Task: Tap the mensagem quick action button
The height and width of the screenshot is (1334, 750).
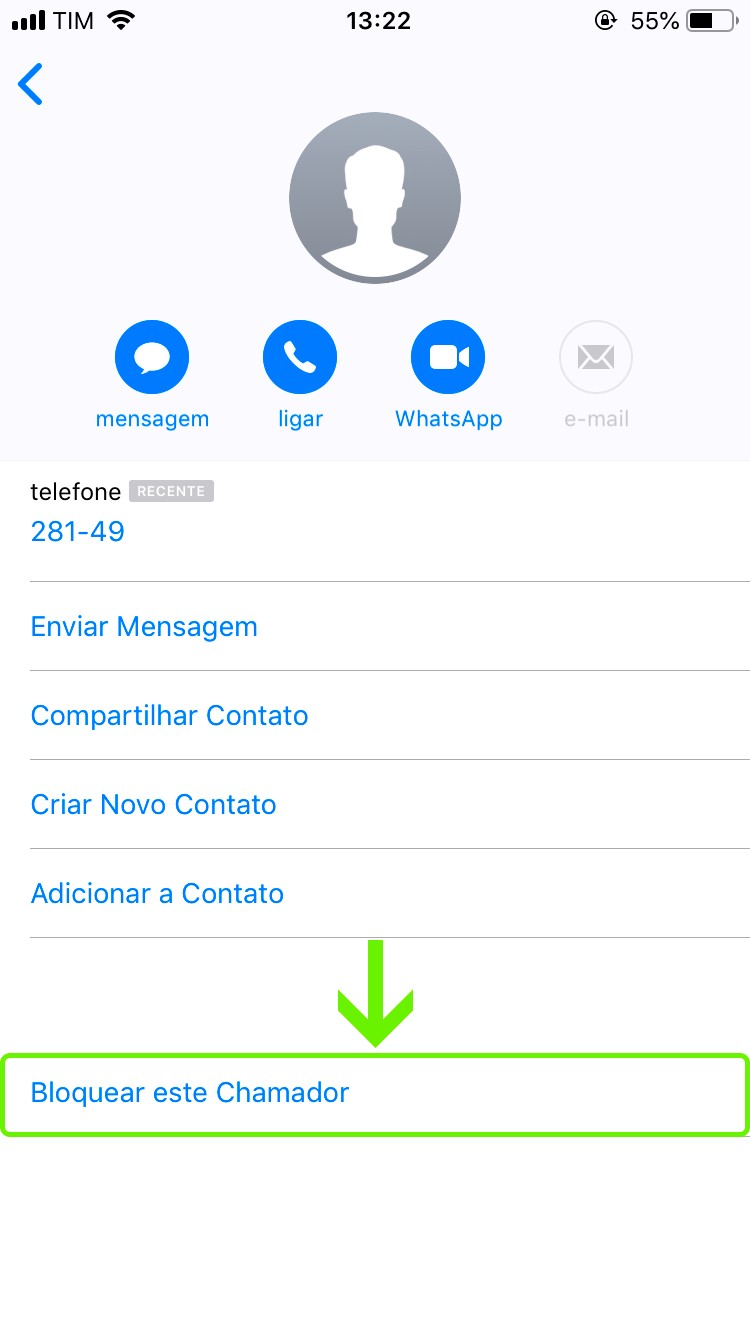Action: click(x=152, y=358)
